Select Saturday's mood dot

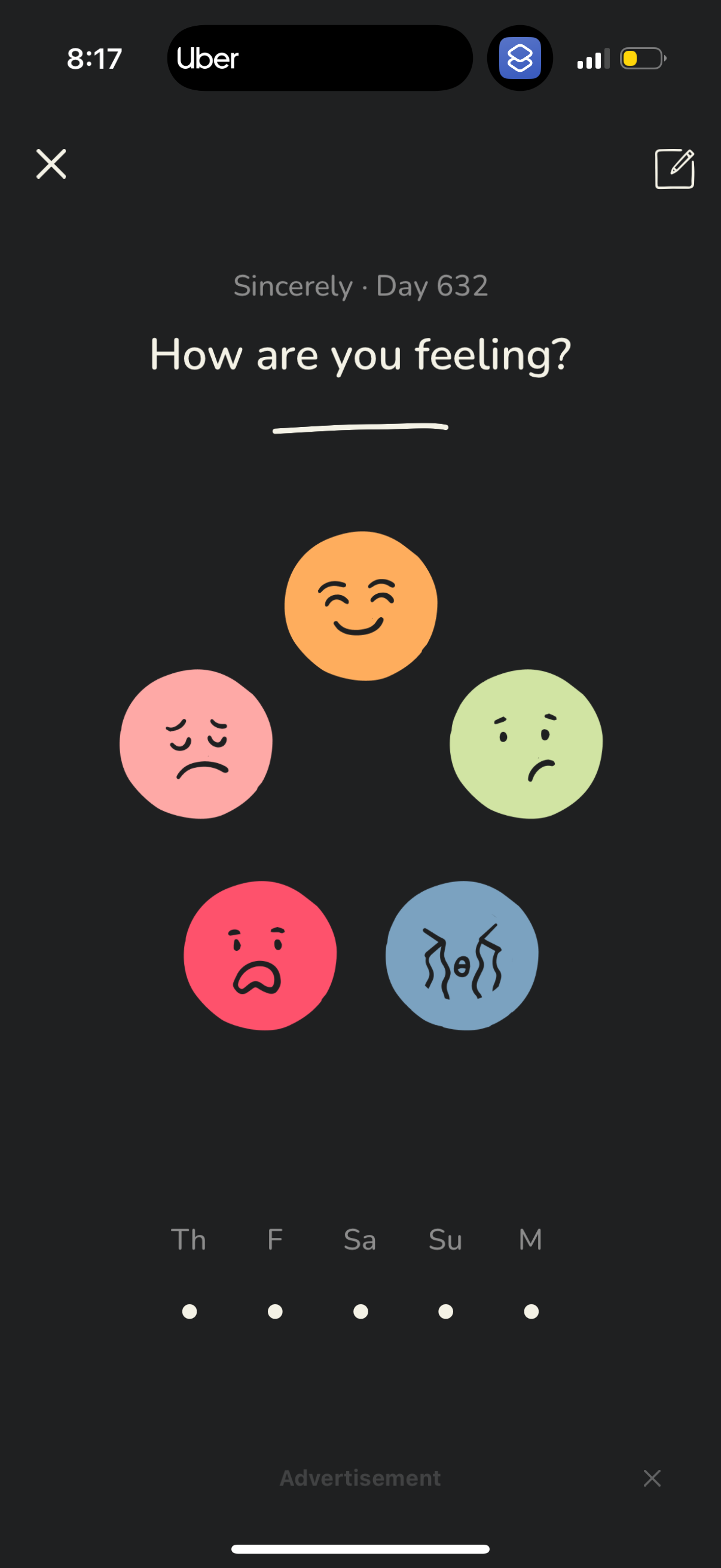tap(361, 1312)
